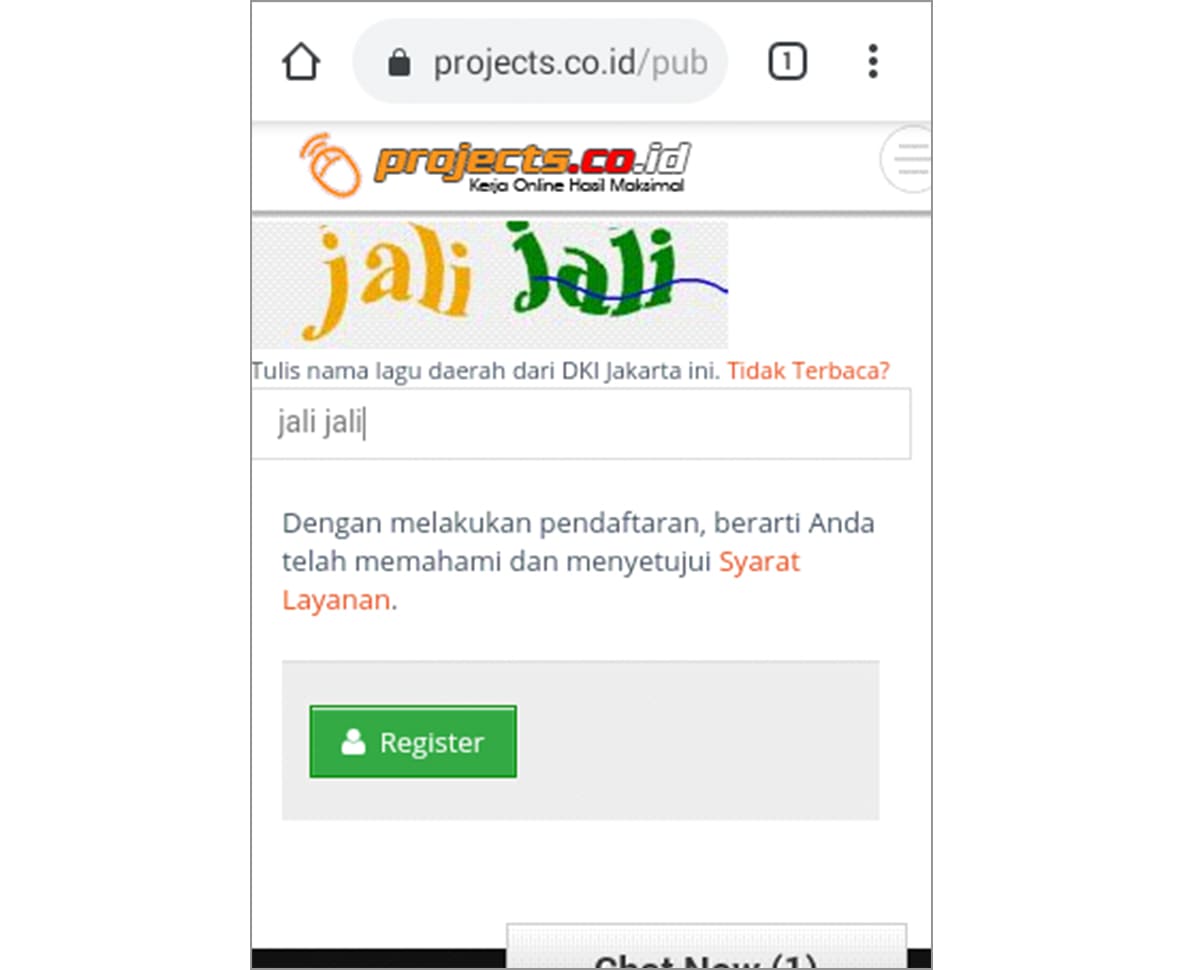Open the site hamburger menu
Screen dimensions: 1185x970
coord(910,159)
